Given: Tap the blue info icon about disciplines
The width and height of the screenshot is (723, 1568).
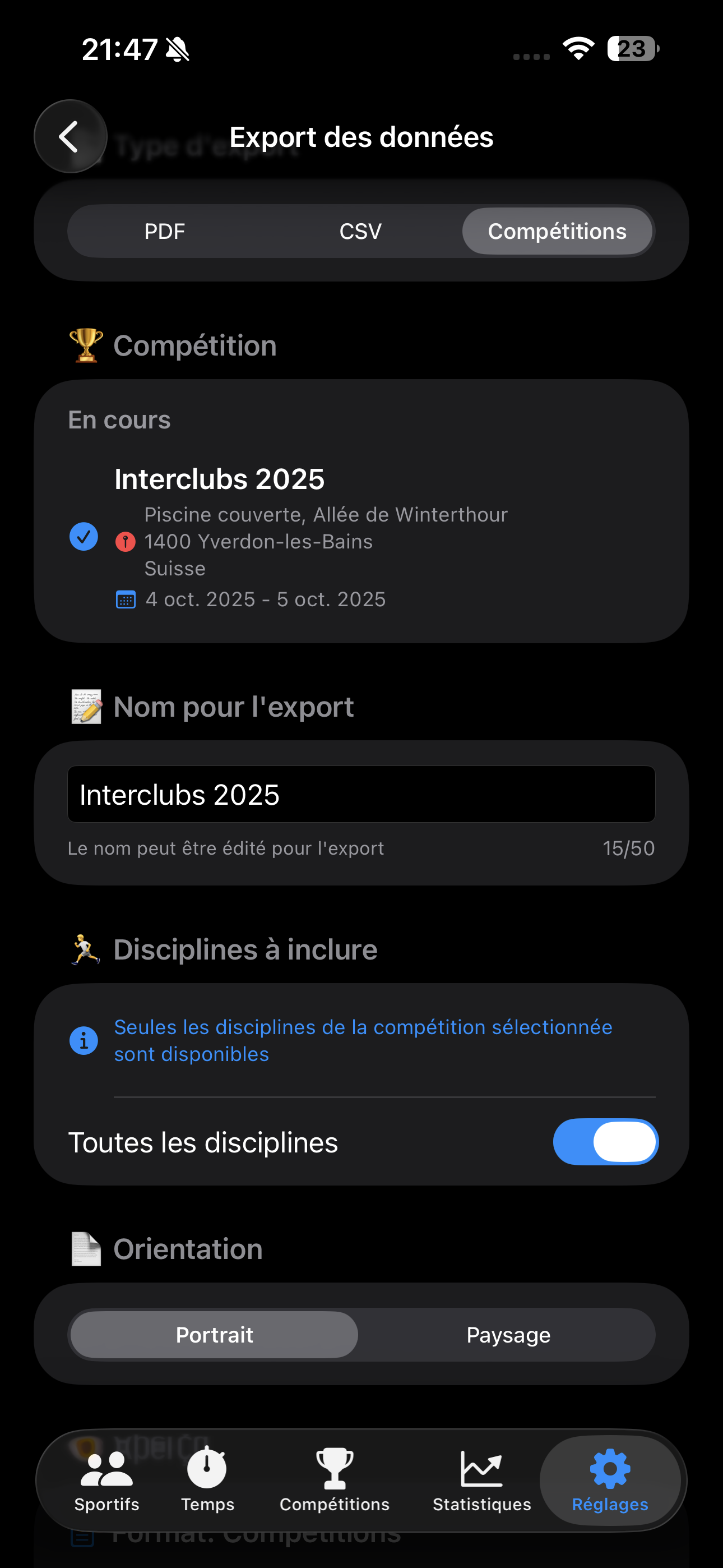Looking at the screenshot, I should pyautogui.click(x=84, y=1040).
